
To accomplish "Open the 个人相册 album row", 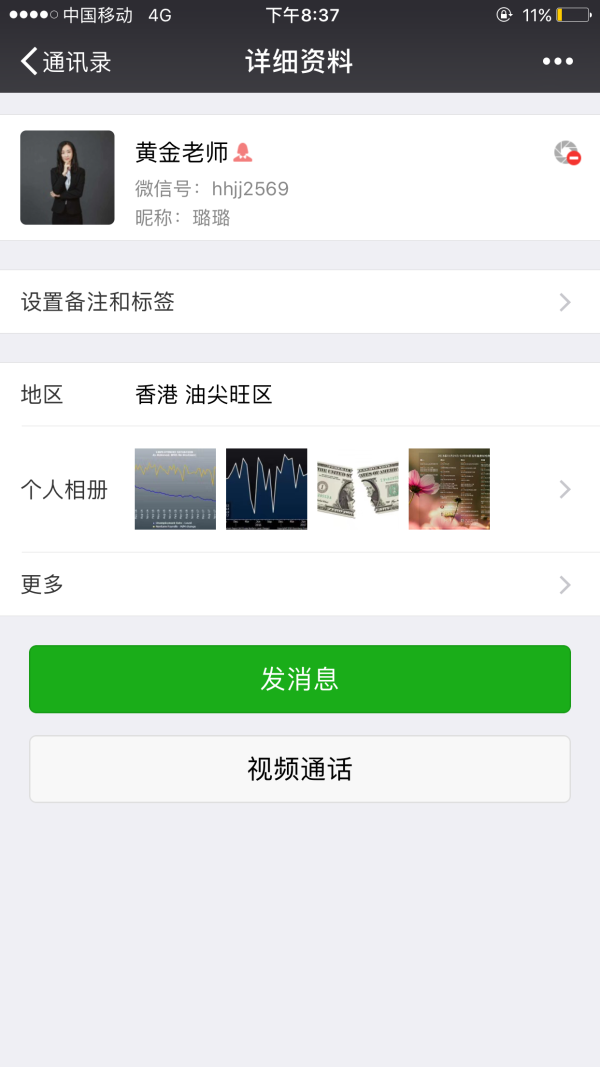I will (300, 489).
